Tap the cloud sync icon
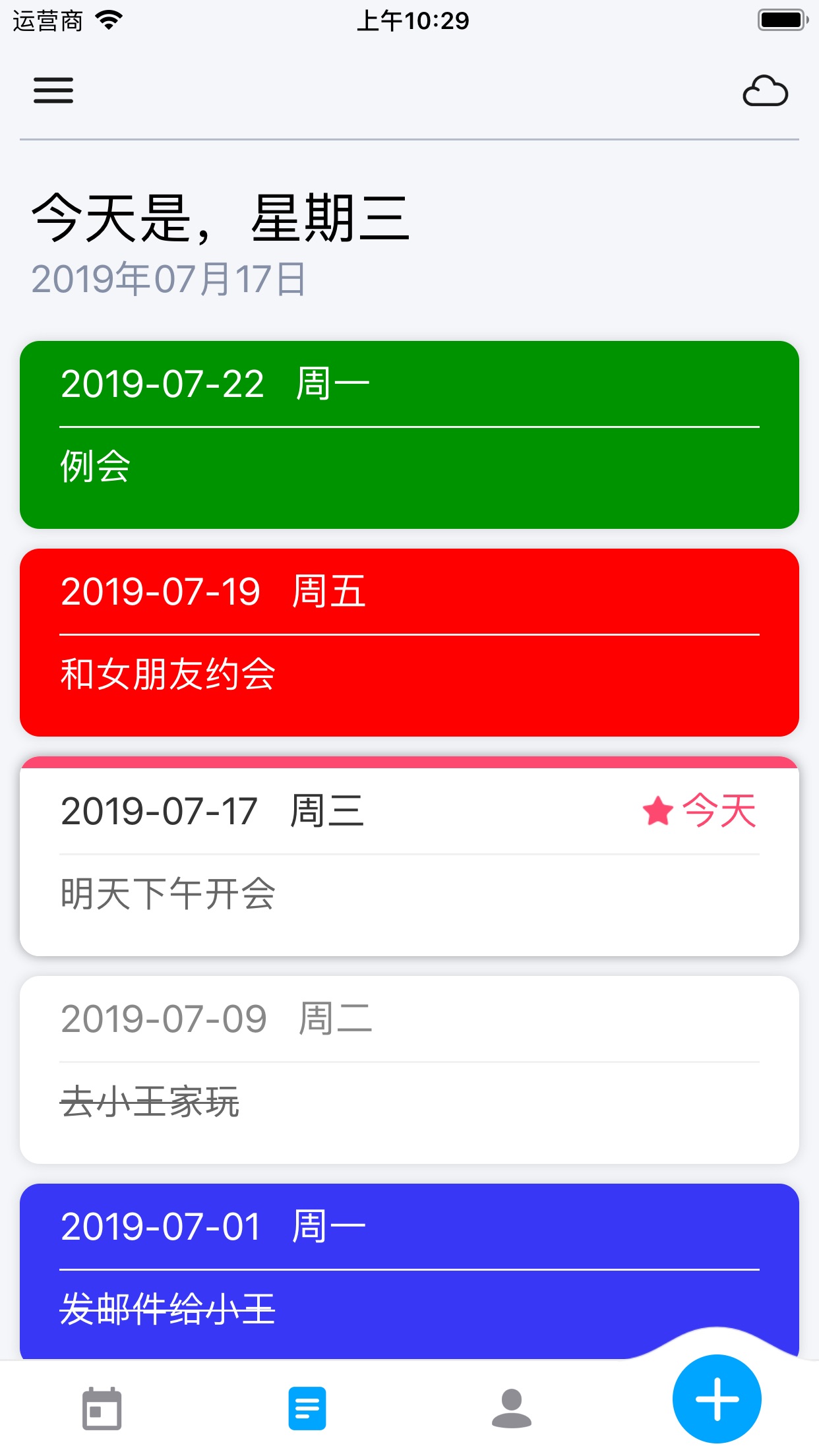This screenshot has height=1456, width=819. (767, 91)
